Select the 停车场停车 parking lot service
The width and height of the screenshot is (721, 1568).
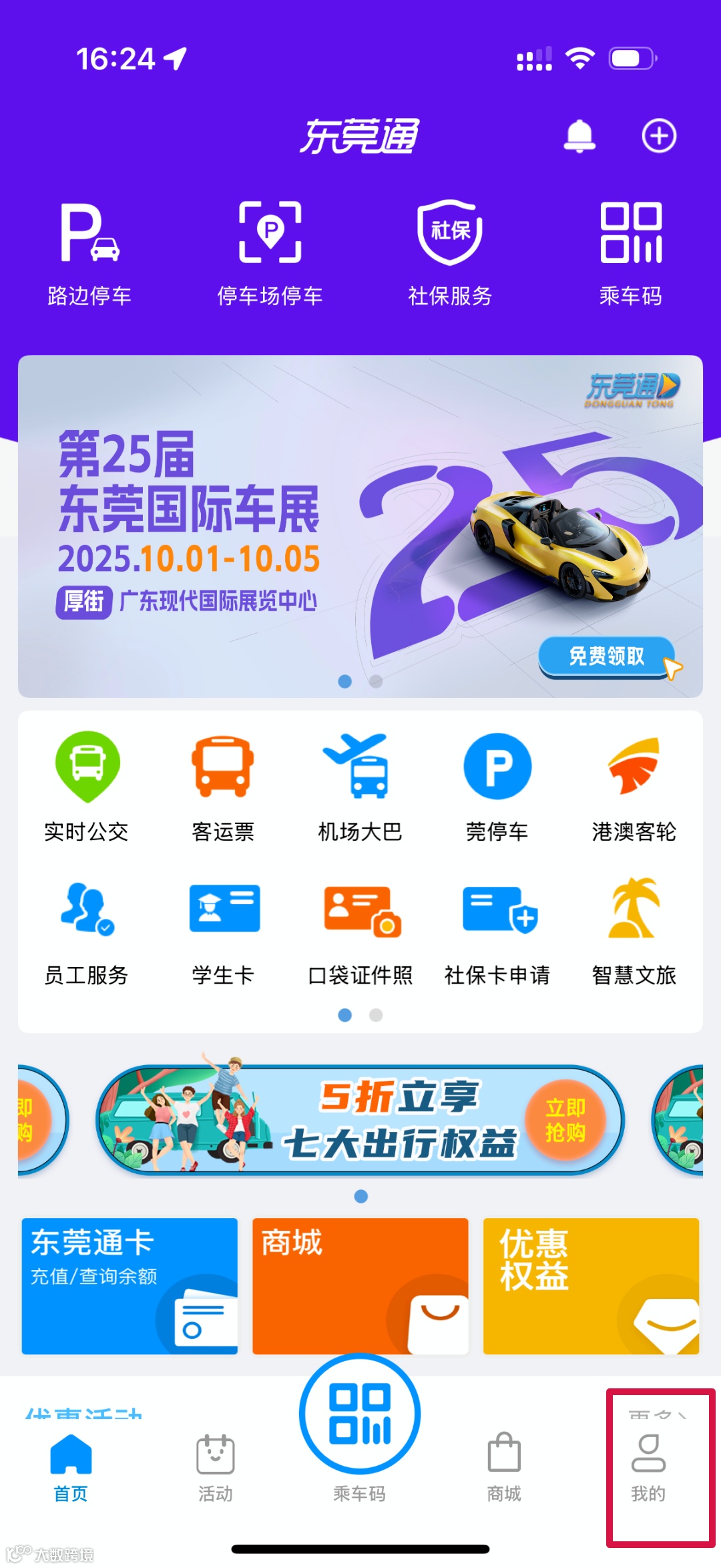[x=270, y=247]
